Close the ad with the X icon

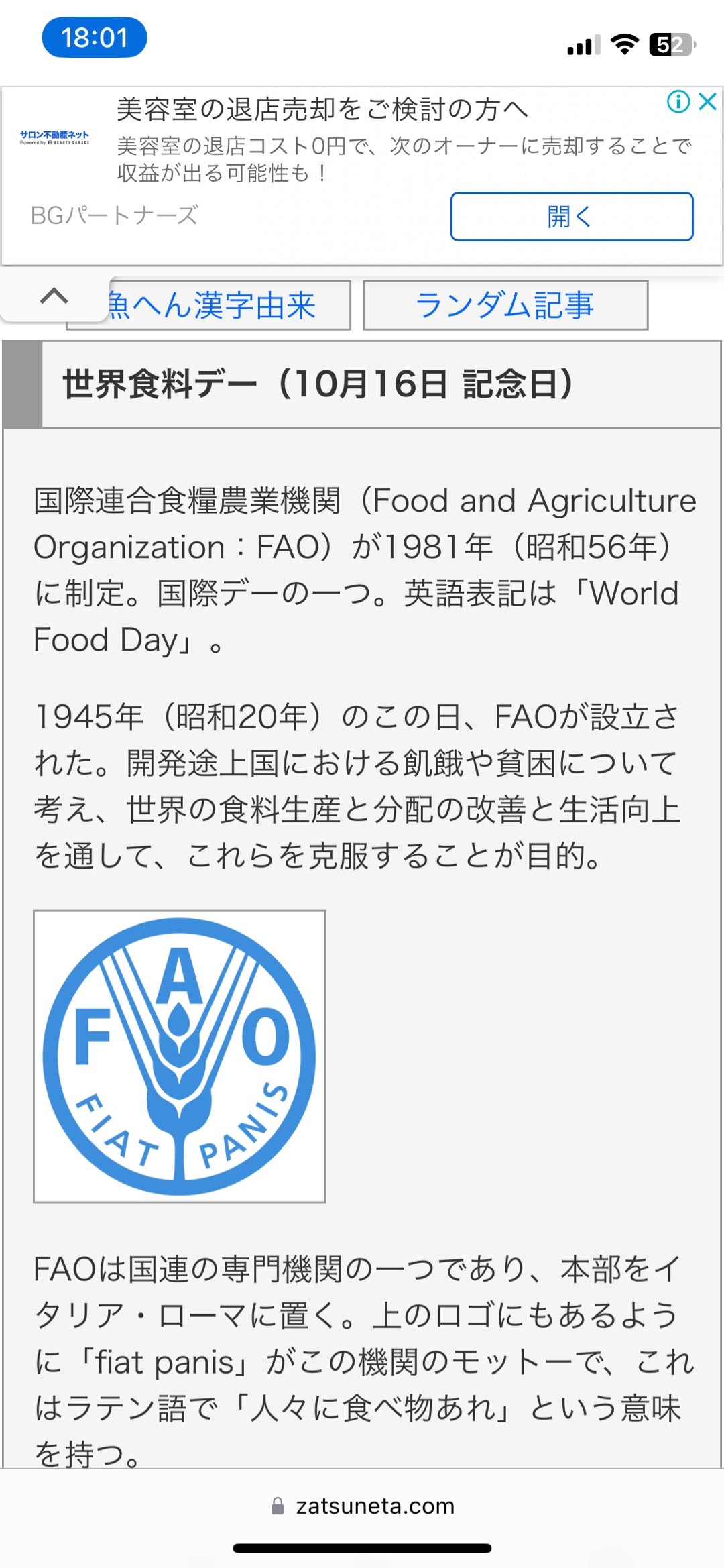[708, 102]
